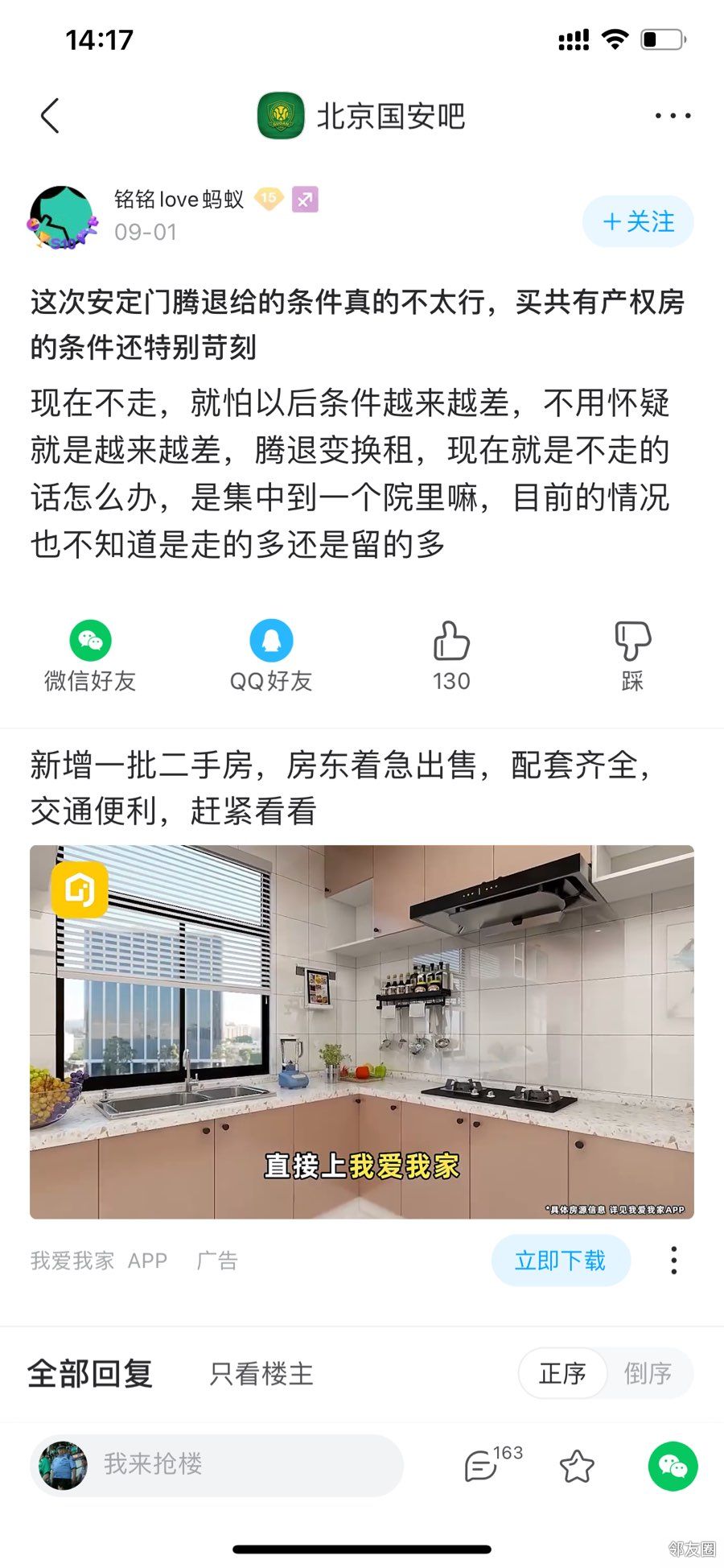Screen dimensions: 724x1568
Task: Open the 163 comments icon
Action: (x=483, y=1466)
